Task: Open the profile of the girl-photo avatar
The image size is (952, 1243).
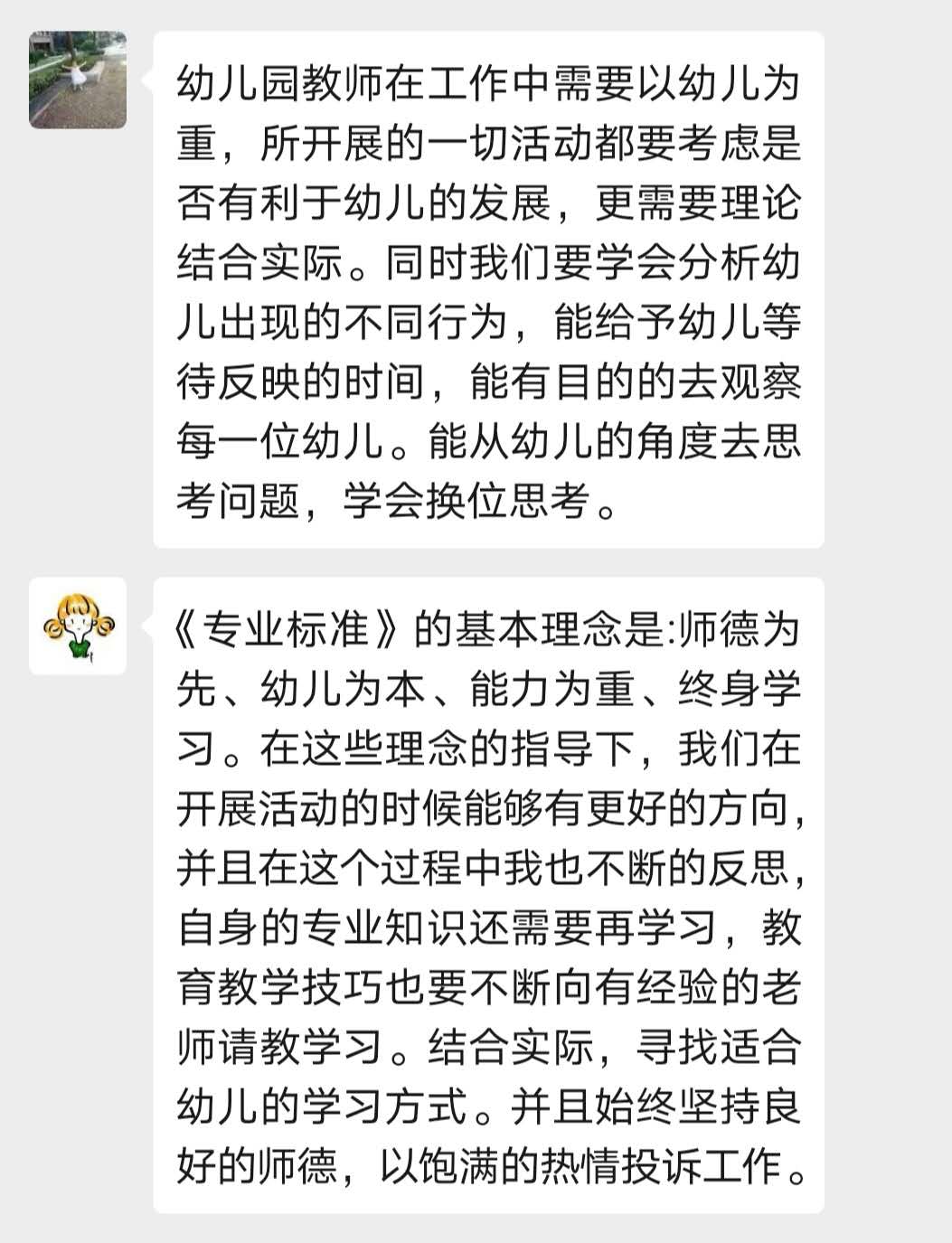Action: point(78,80)
